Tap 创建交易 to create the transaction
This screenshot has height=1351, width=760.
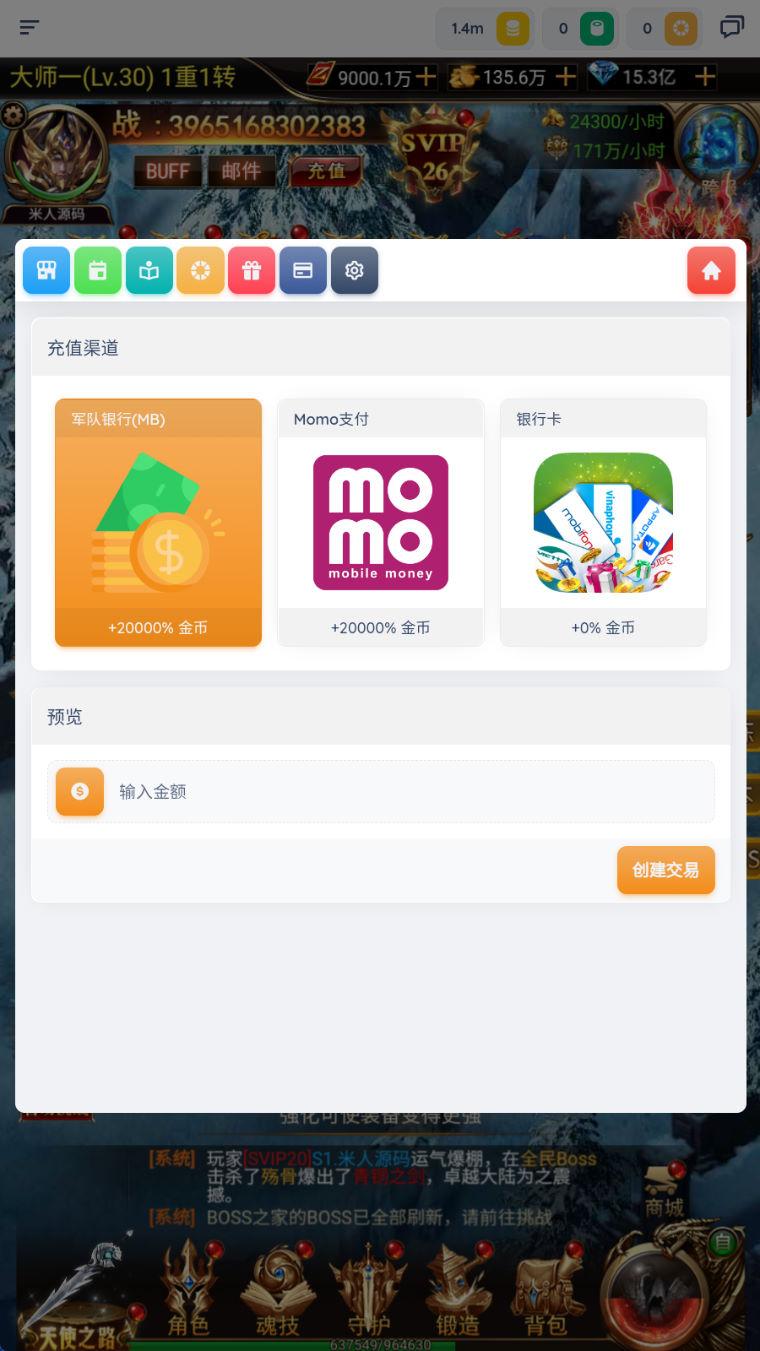click(665, 870)
